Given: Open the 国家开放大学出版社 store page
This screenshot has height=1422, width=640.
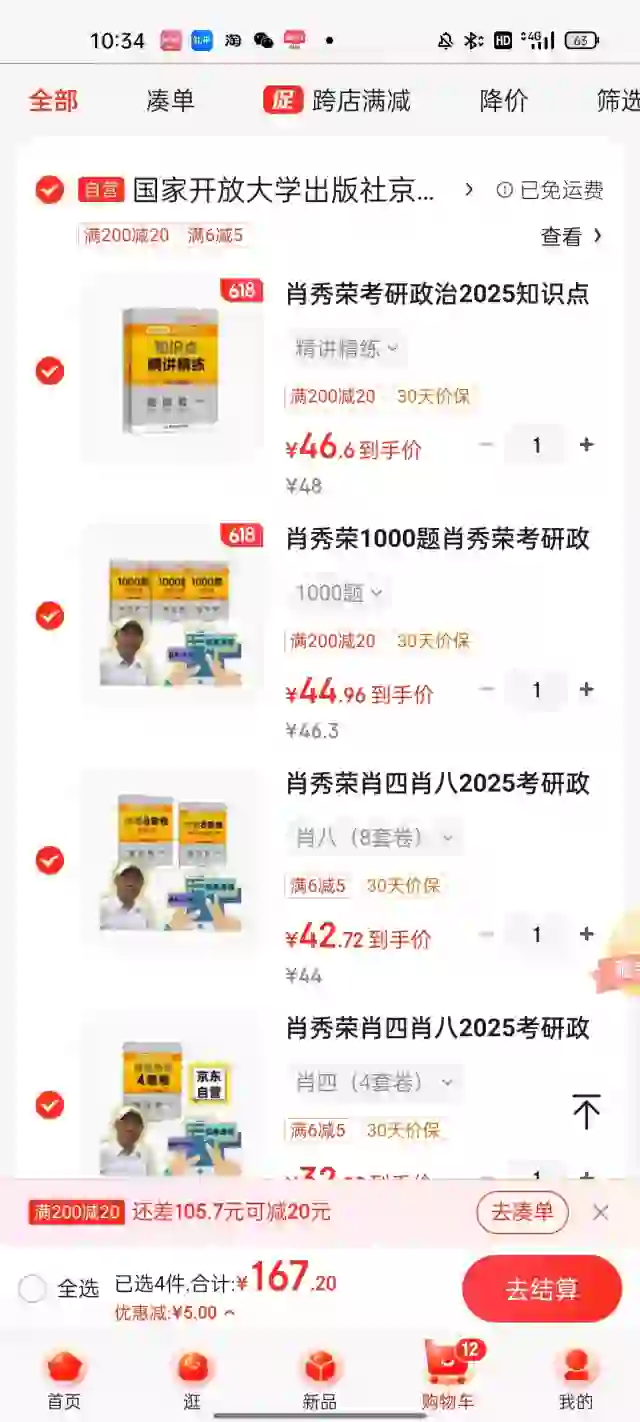Looking at the screenshot, I should (285, 190).
